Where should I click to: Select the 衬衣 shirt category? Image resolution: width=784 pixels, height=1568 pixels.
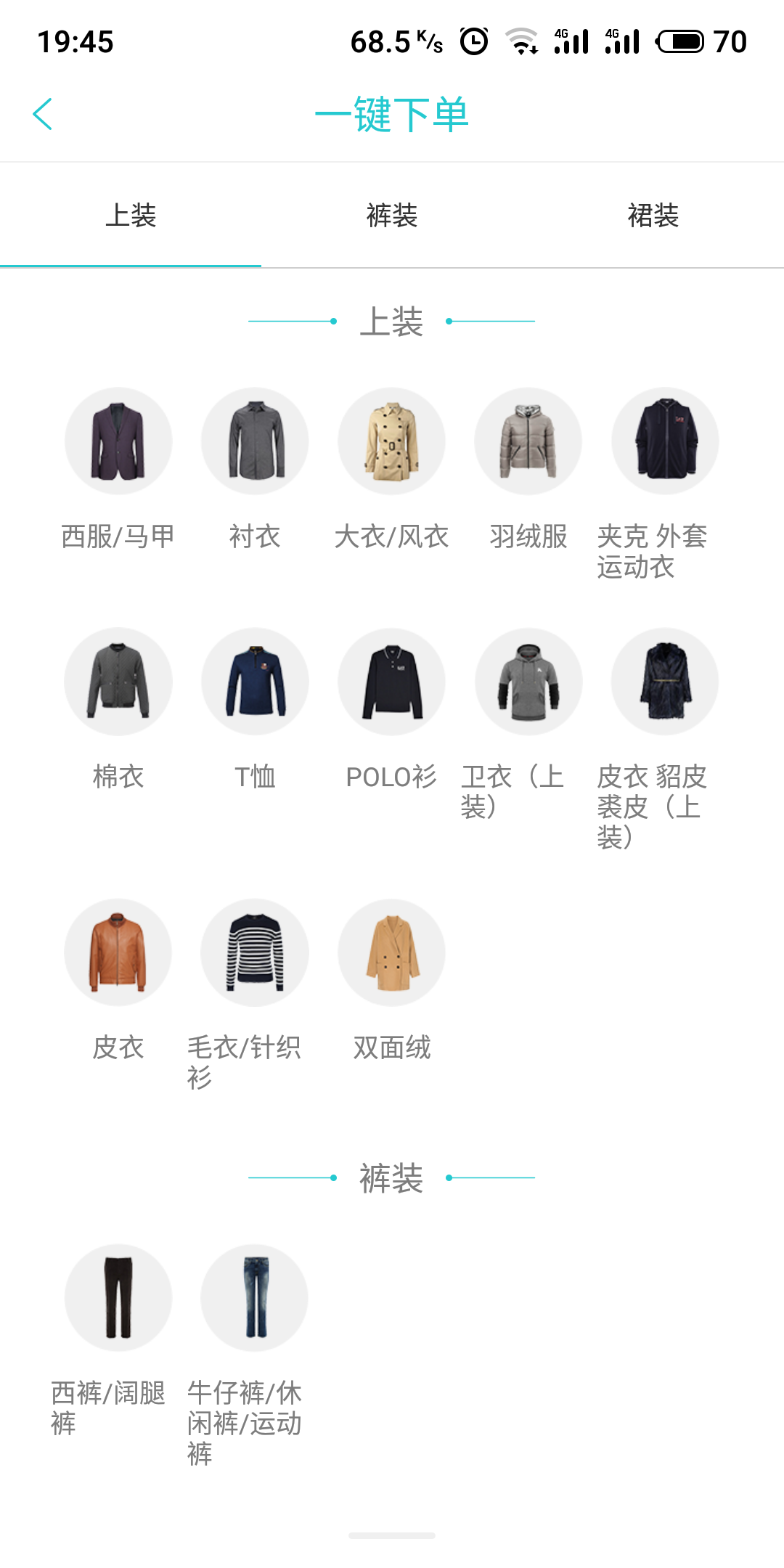pos(255,441)
